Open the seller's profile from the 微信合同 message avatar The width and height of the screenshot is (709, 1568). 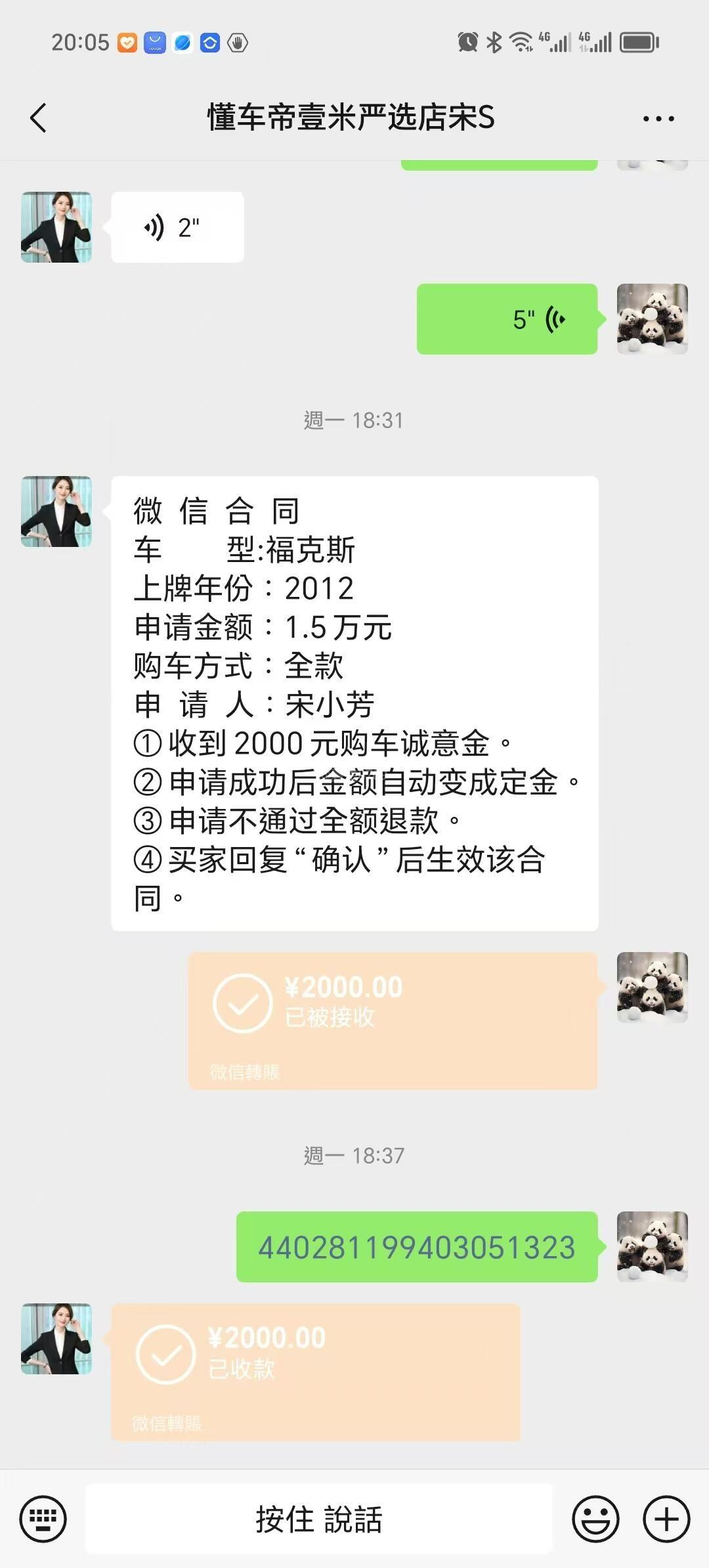pyautogui.click(x=56, y=512)
